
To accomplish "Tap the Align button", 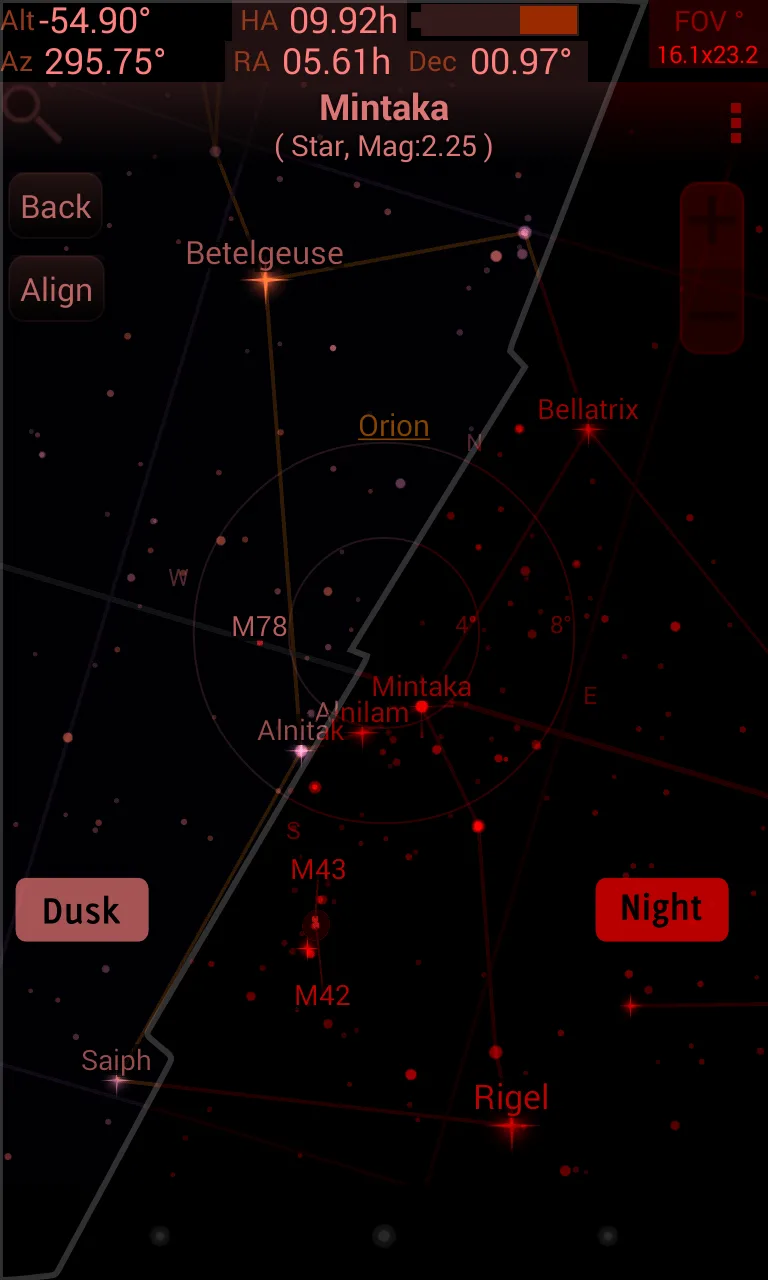I will point(56,290).
